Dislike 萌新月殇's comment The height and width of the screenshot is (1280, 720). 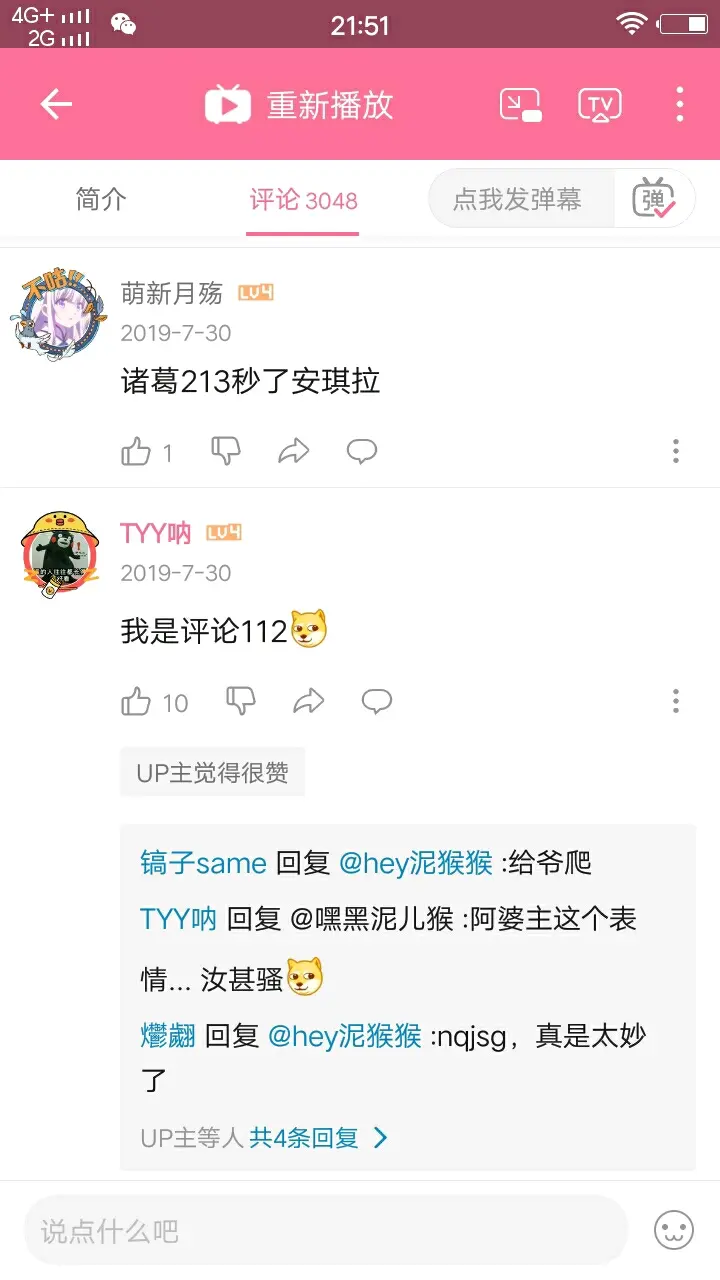226,452
